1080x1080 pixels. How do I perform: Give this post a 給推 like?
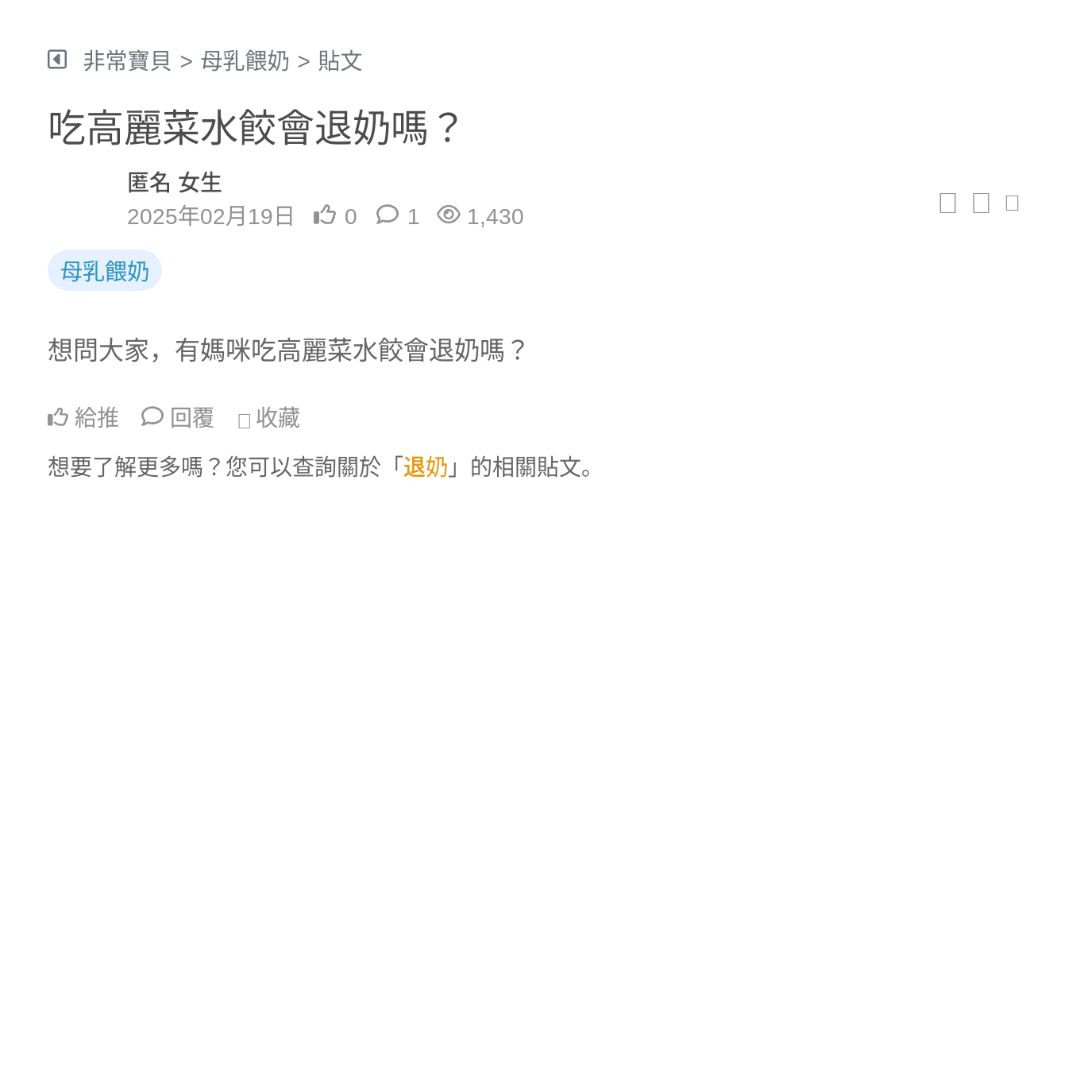(x=83, y=418)
